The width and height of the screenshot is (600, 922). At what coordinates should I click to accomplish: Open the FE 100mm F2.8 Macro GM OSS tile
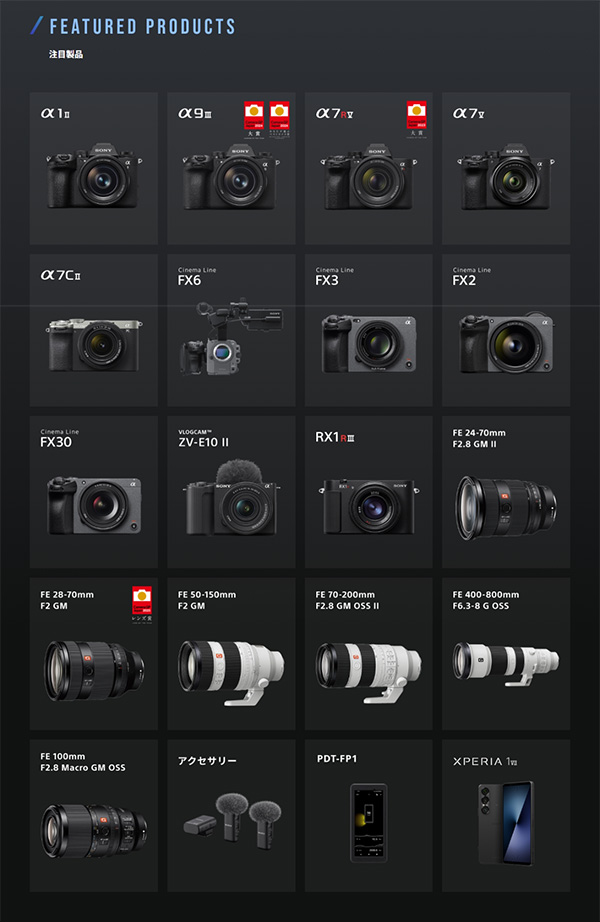(x=94, y=816)
